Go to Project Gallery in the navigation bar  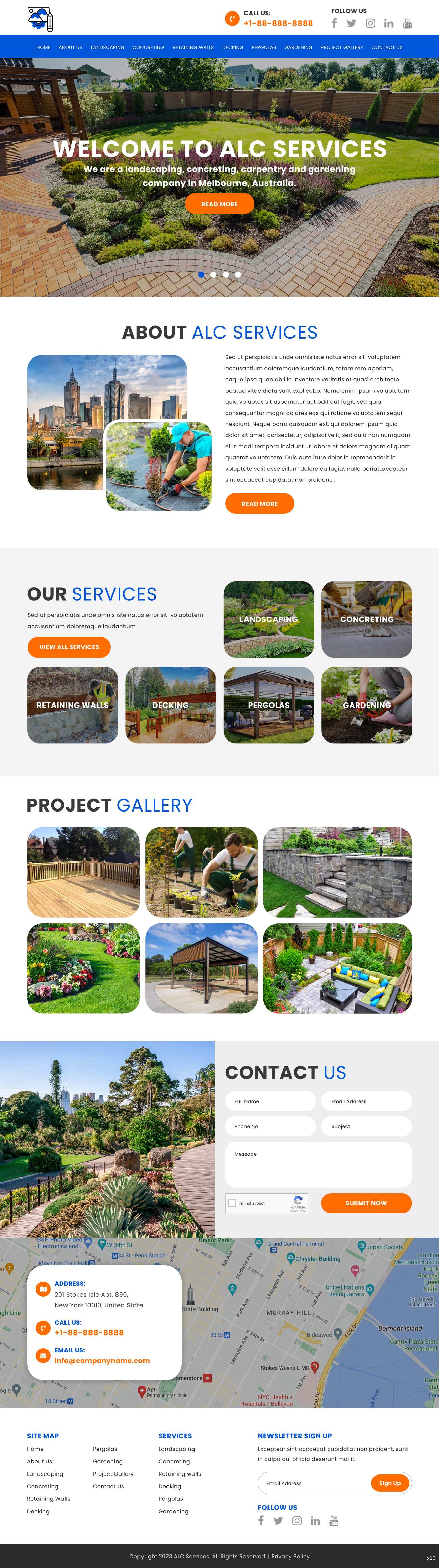[342, 48]
